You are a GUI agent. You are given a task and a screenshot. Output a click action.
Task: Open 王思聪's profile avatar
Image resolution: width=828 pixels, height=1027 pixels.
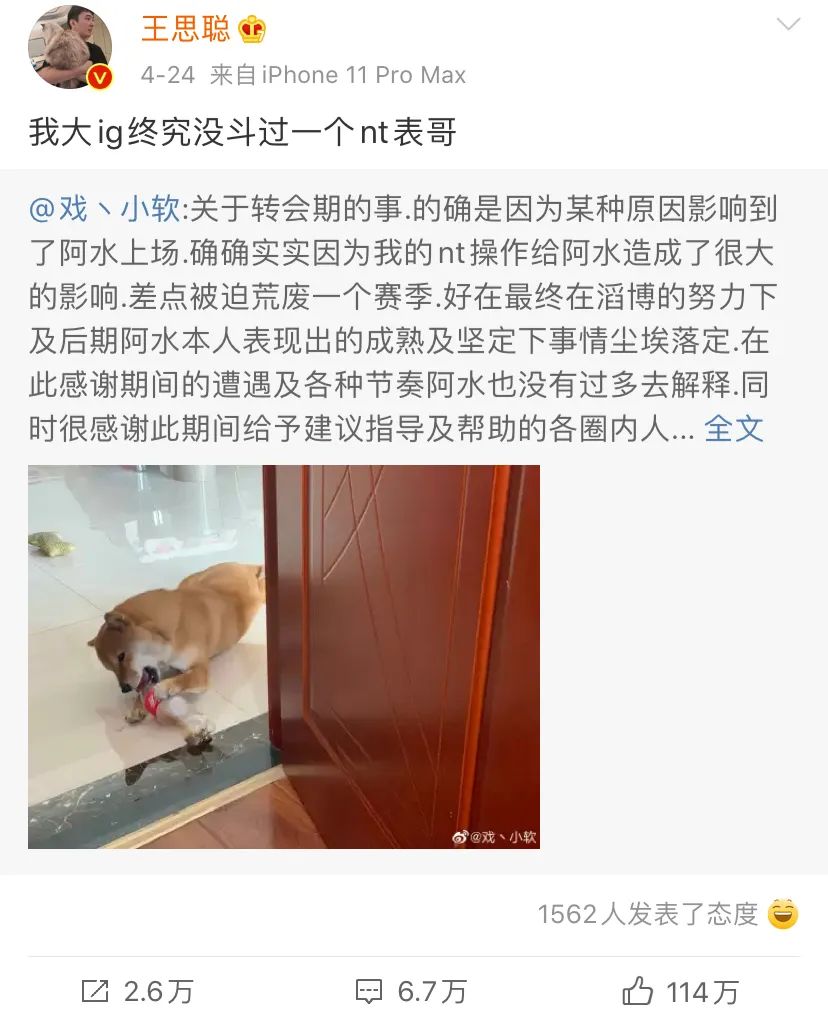(x=70, y=48)
